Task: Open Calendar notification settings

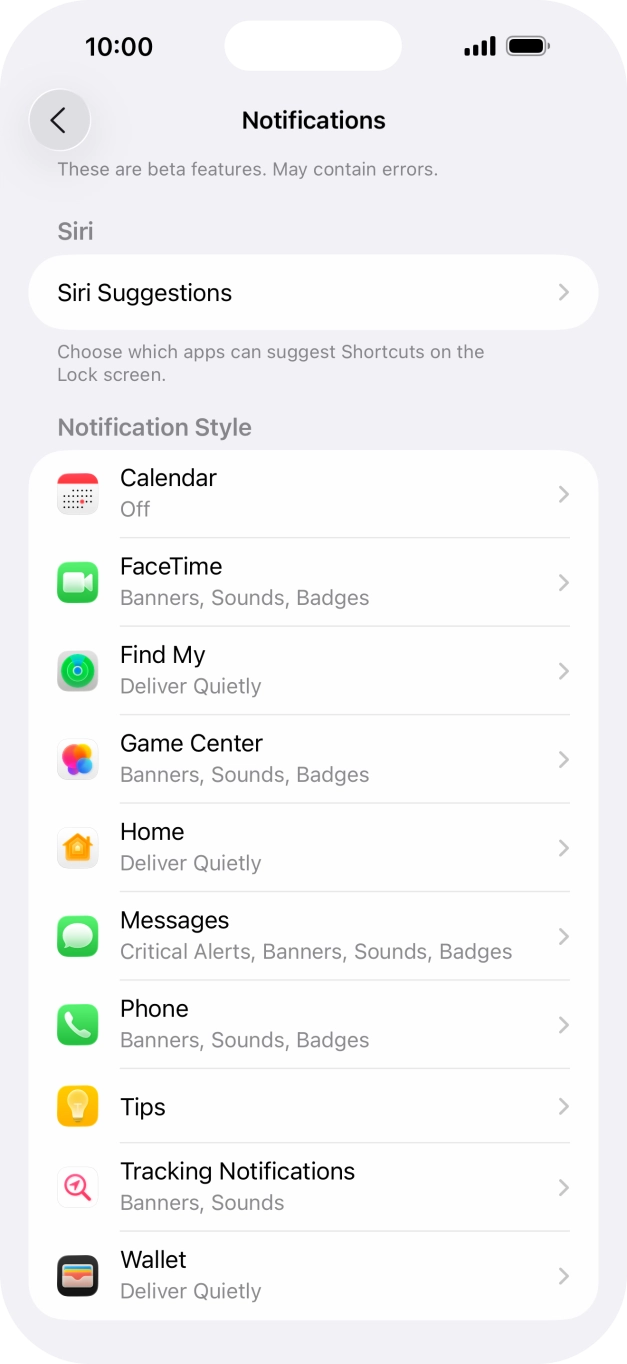Action: [313, 494]
